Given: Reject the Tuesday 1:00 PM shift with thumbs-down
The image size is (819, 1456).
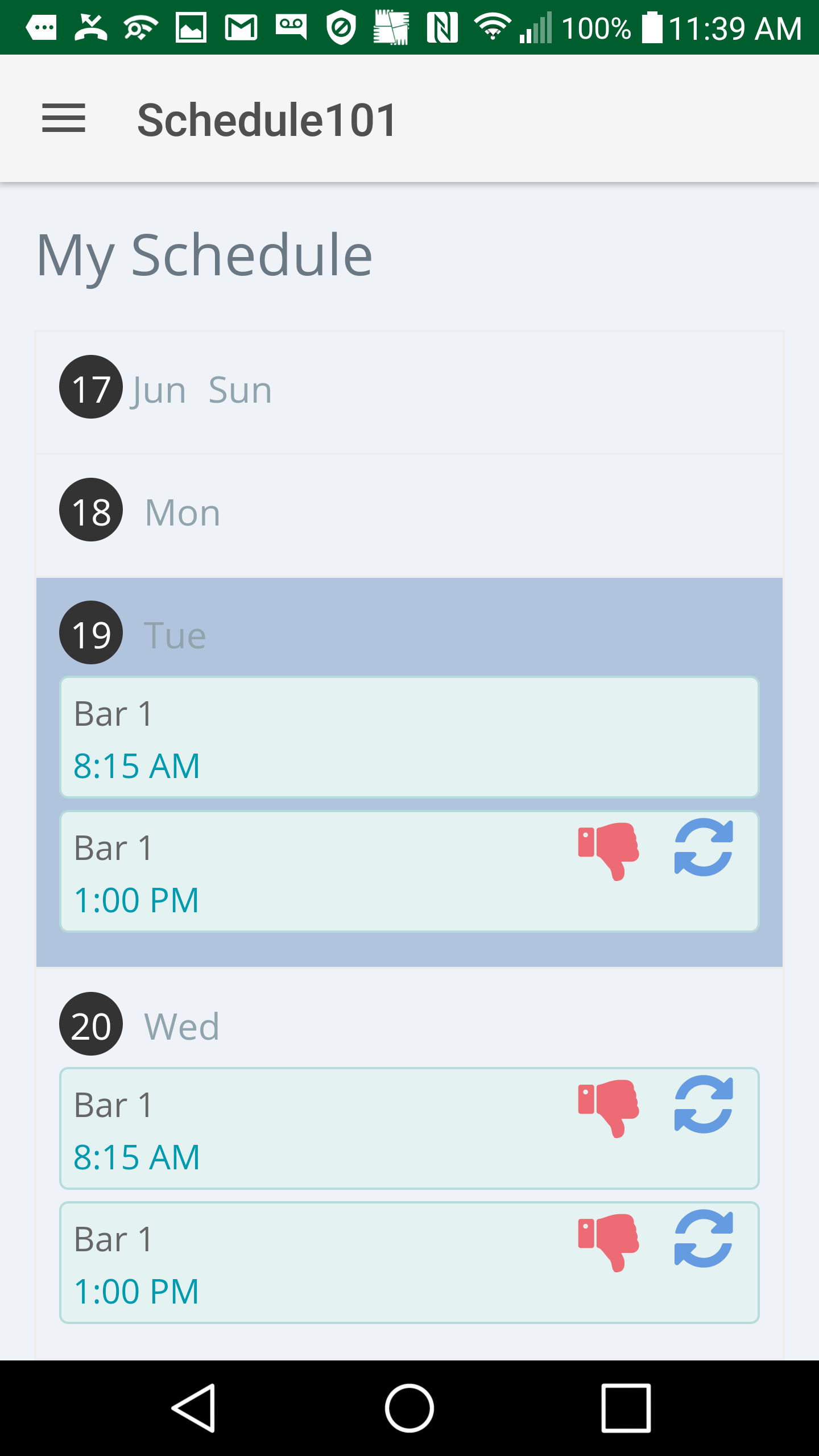Looking at the screenshot, I should tap(609, 851).
